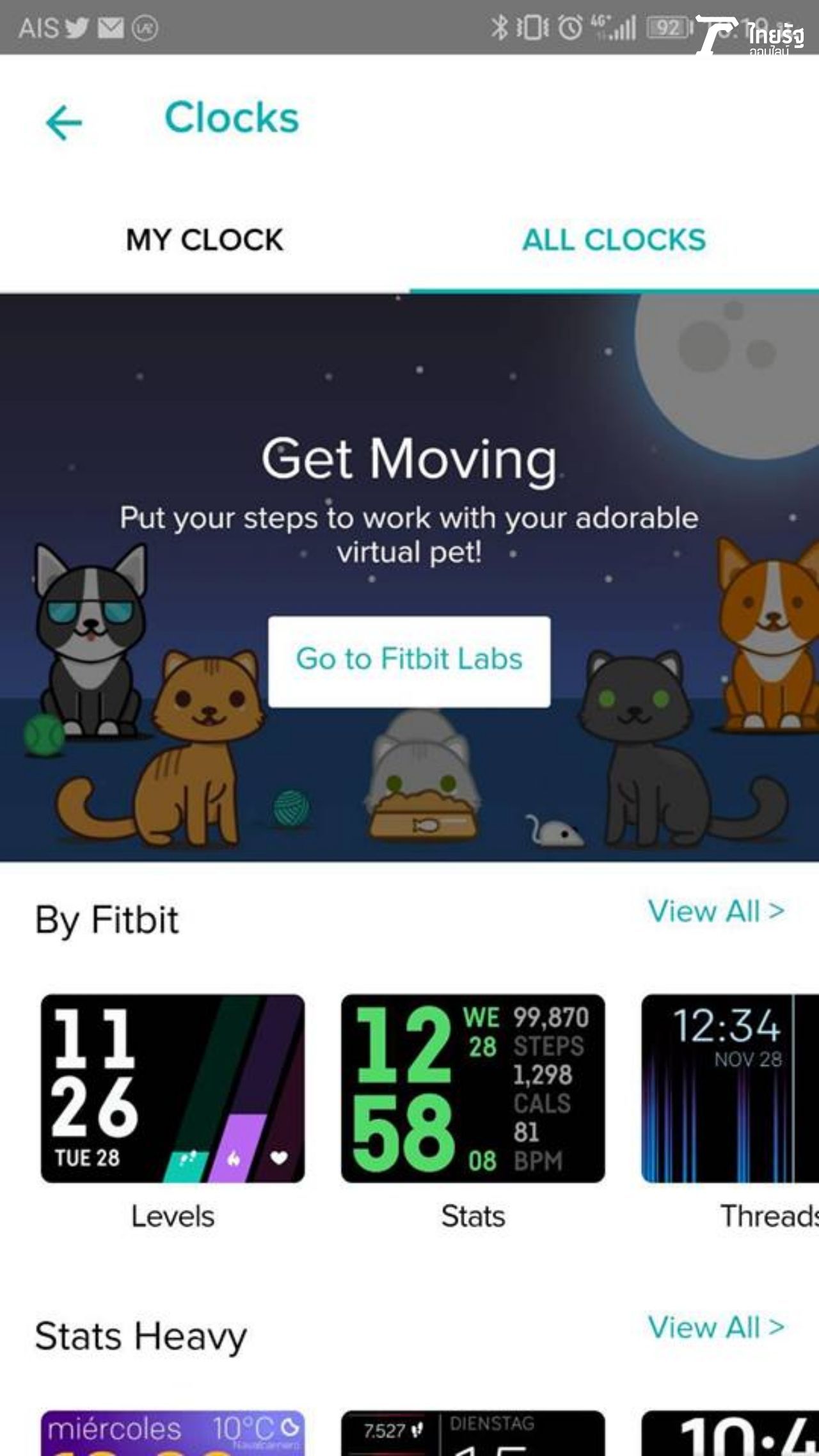Image resolution: width=819 pixels, height=1456 pixels.
Task: Select the All Clocks tab
Action: coord(614,241)
